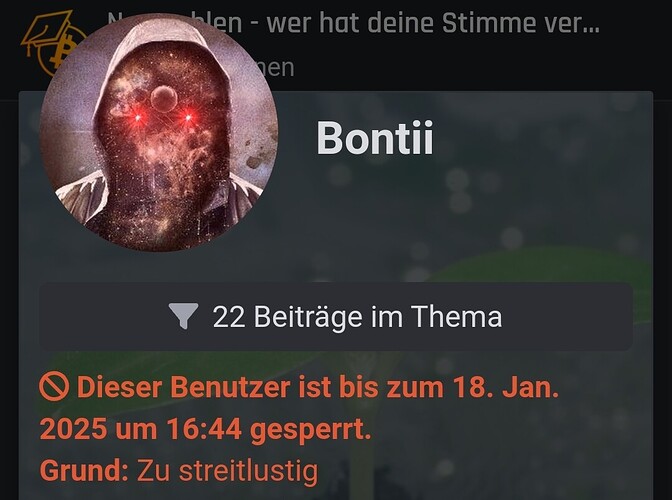Filter to 22 Beiträge im Thema

(x=336, y=317)
